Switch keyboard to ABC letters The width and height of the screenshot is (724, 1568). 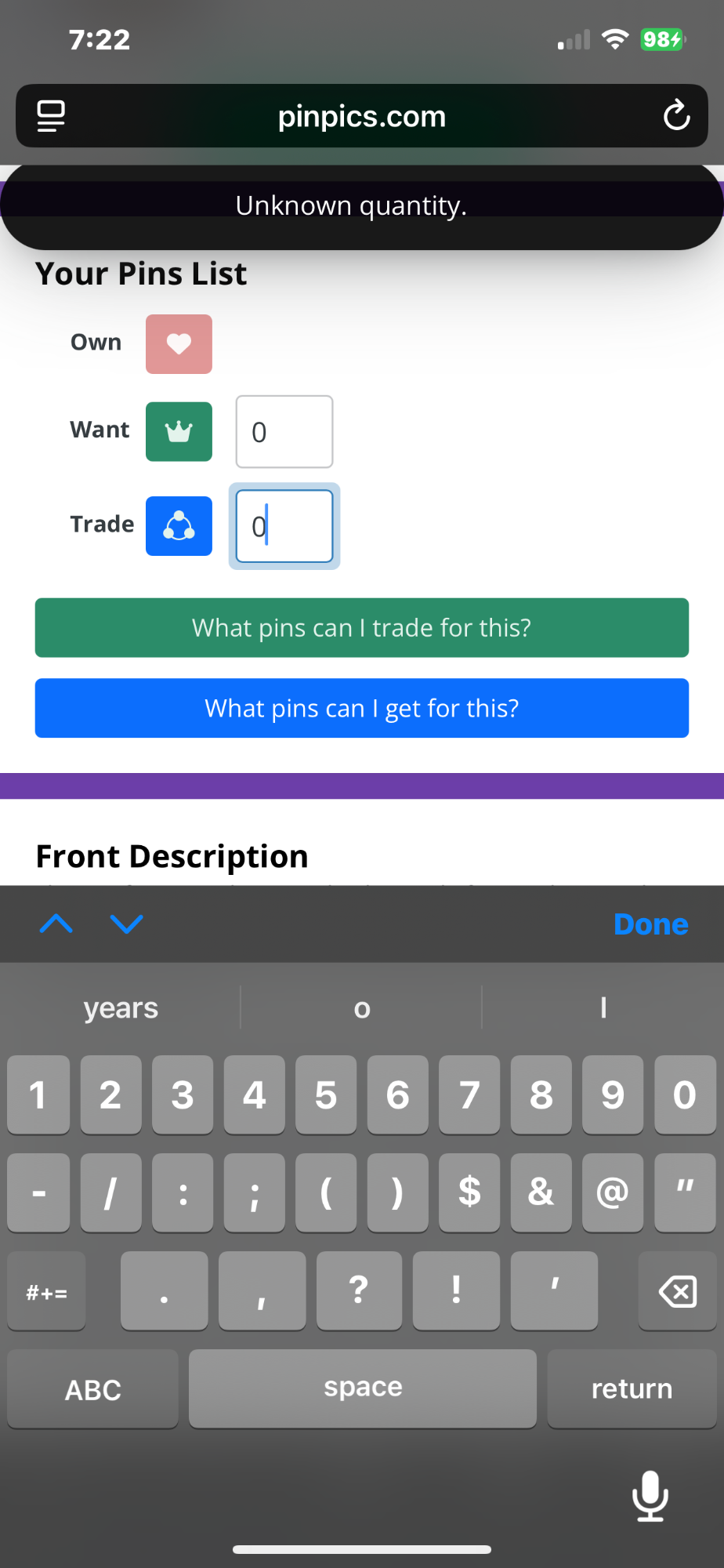coord(92,1389)
